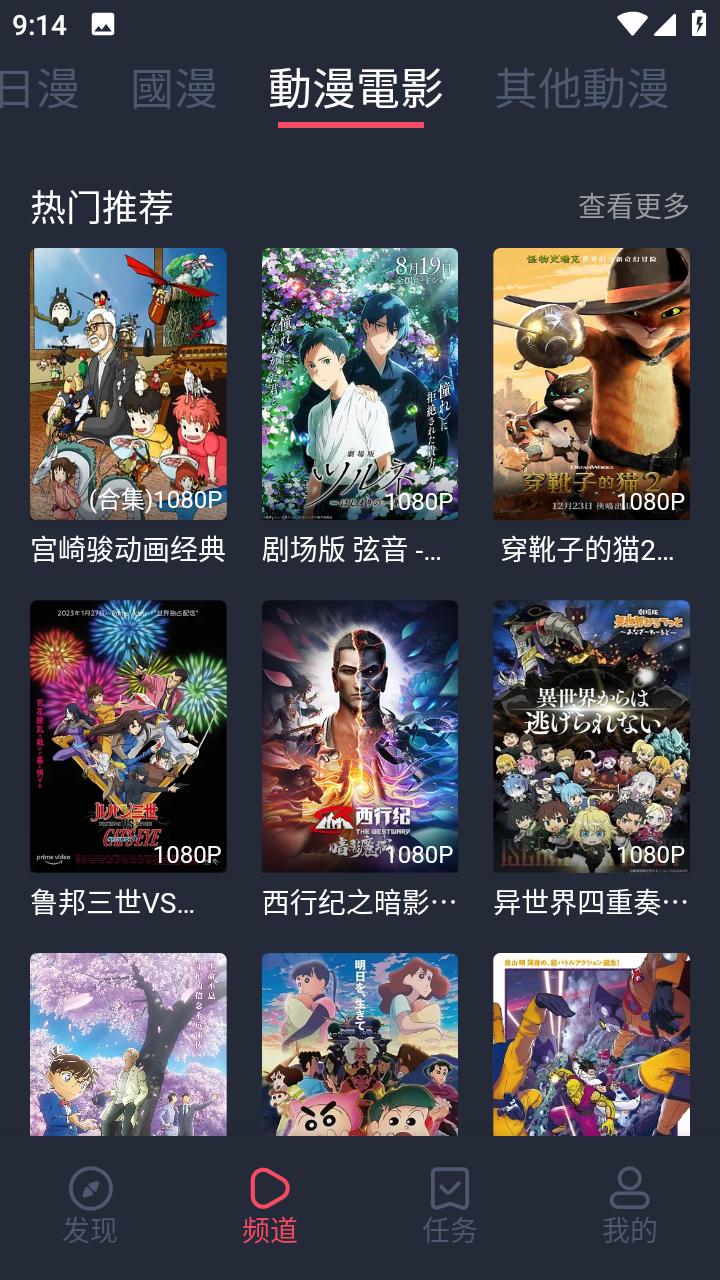Open the 穿靴子的猫2 poster
Image resolution: width=720 pixels, height=1280 pixels.
click(591, 383)
